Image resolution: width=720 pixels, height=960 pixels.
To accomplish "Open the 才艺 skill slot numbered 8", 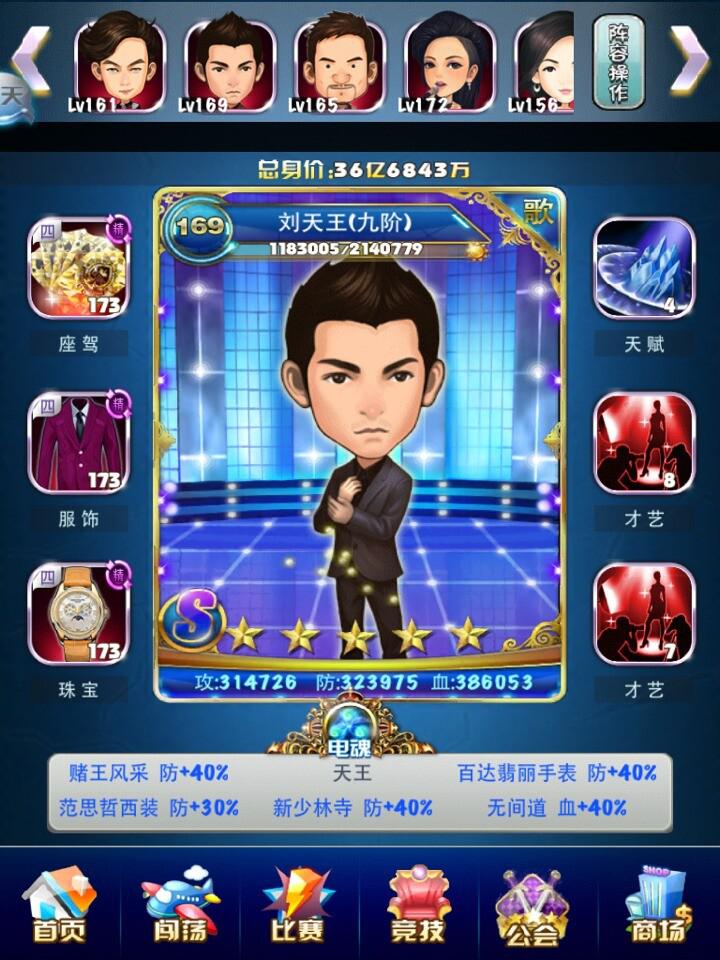I will tap(644, 443).
